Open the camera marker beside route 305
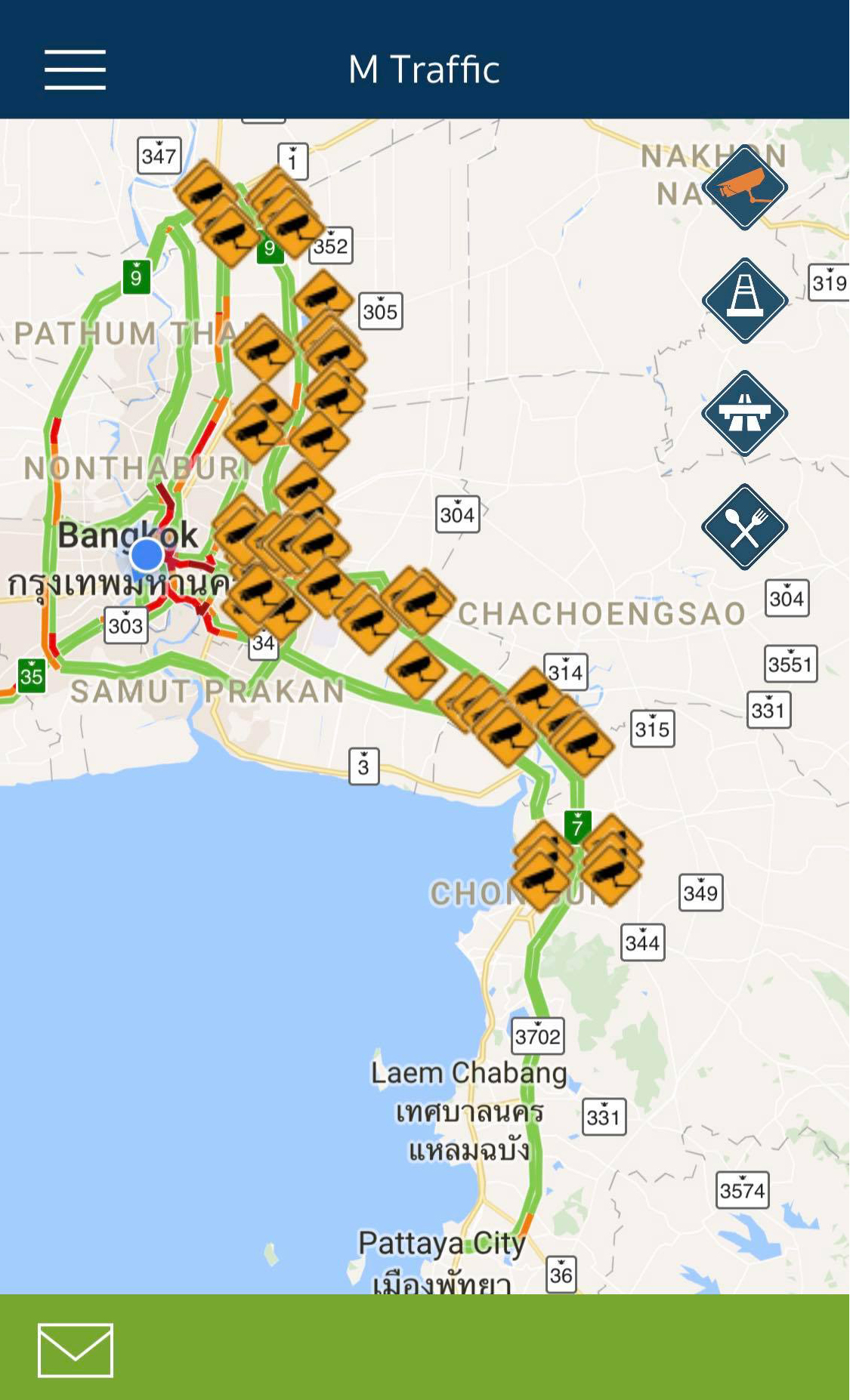The image size is (850, 1400). (x=323, y=297)
